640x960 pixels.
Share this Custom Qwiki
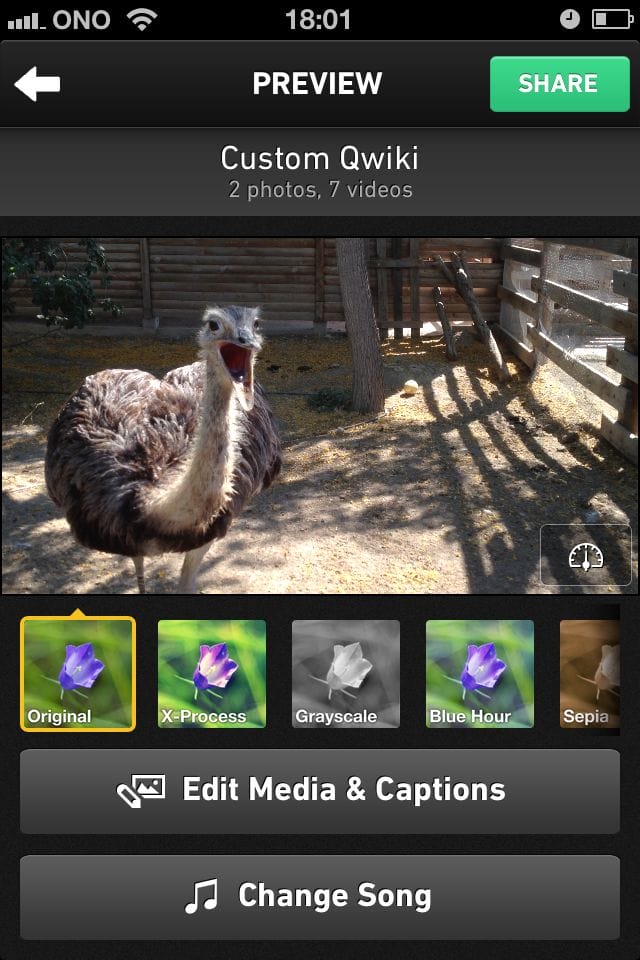point(558,84)
